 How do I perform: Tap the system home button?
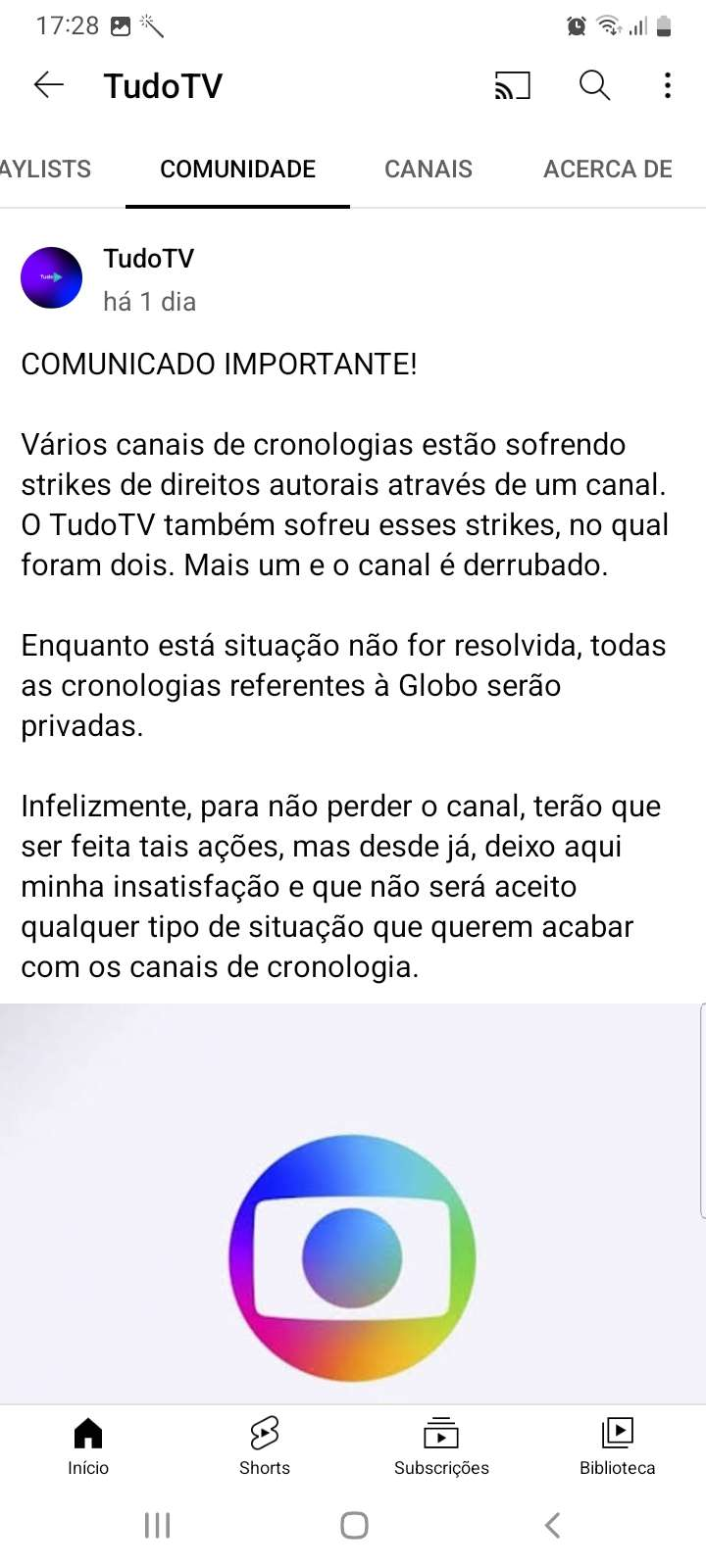tap(354, 1525)
